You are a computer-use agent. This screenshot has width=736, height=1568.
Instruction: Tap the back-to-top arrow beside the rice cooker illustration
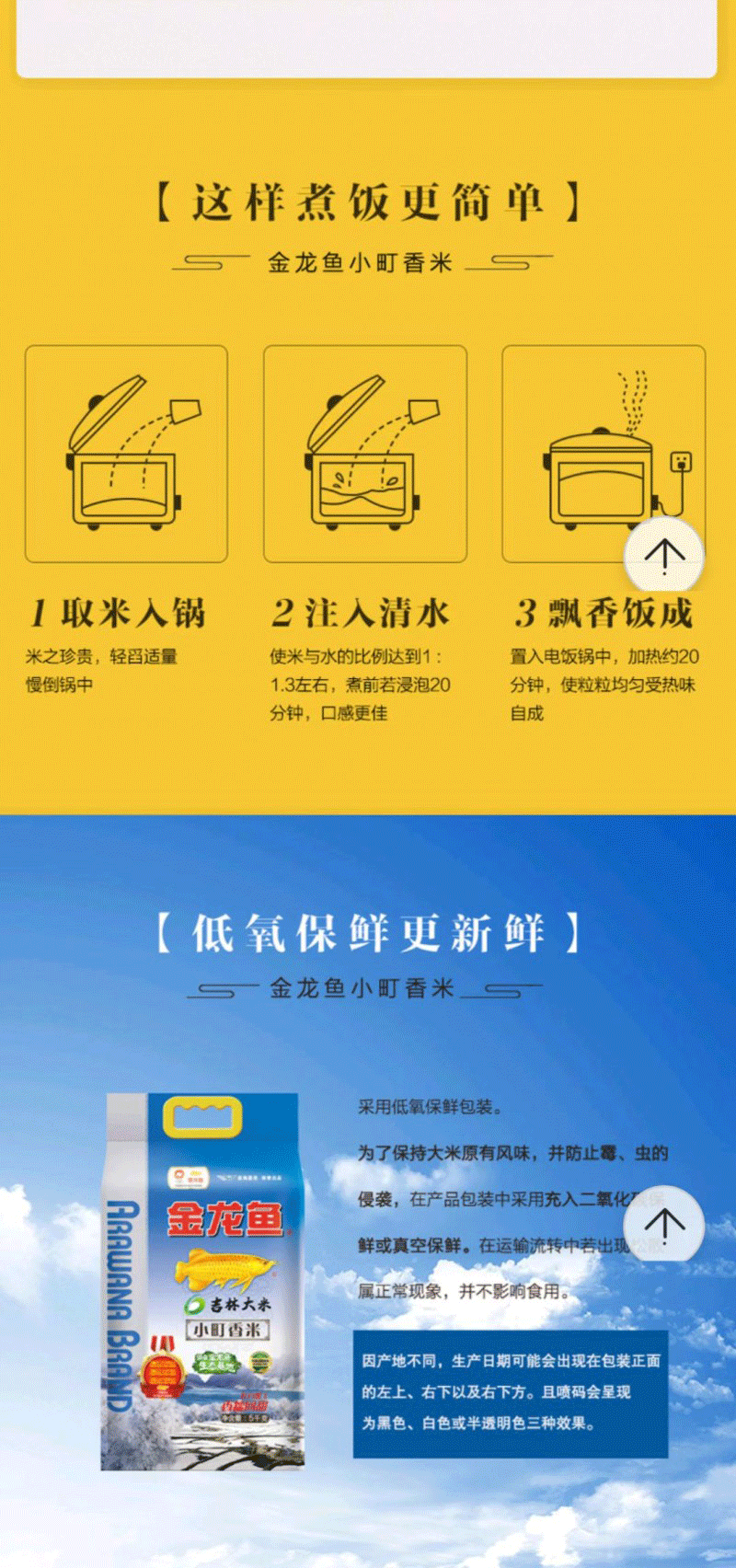coord(663,555)
